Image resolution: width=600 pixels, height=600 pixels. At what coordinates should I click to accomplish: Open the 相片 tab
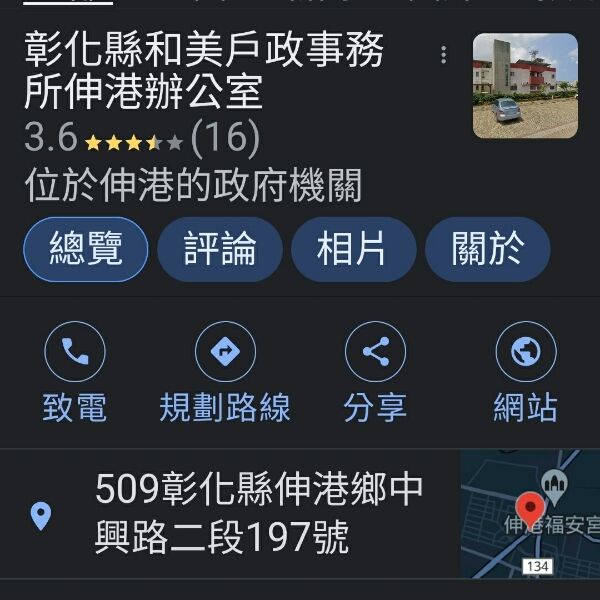pos(352,249)
